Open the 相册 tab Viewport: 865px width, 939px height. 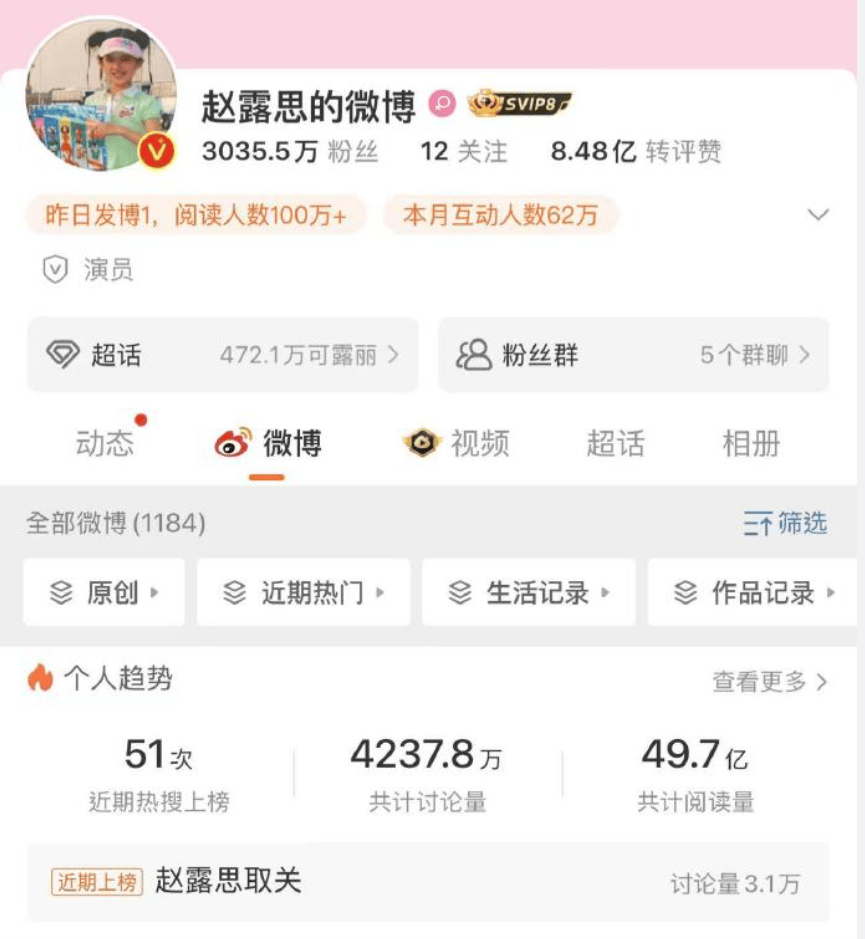750,444
